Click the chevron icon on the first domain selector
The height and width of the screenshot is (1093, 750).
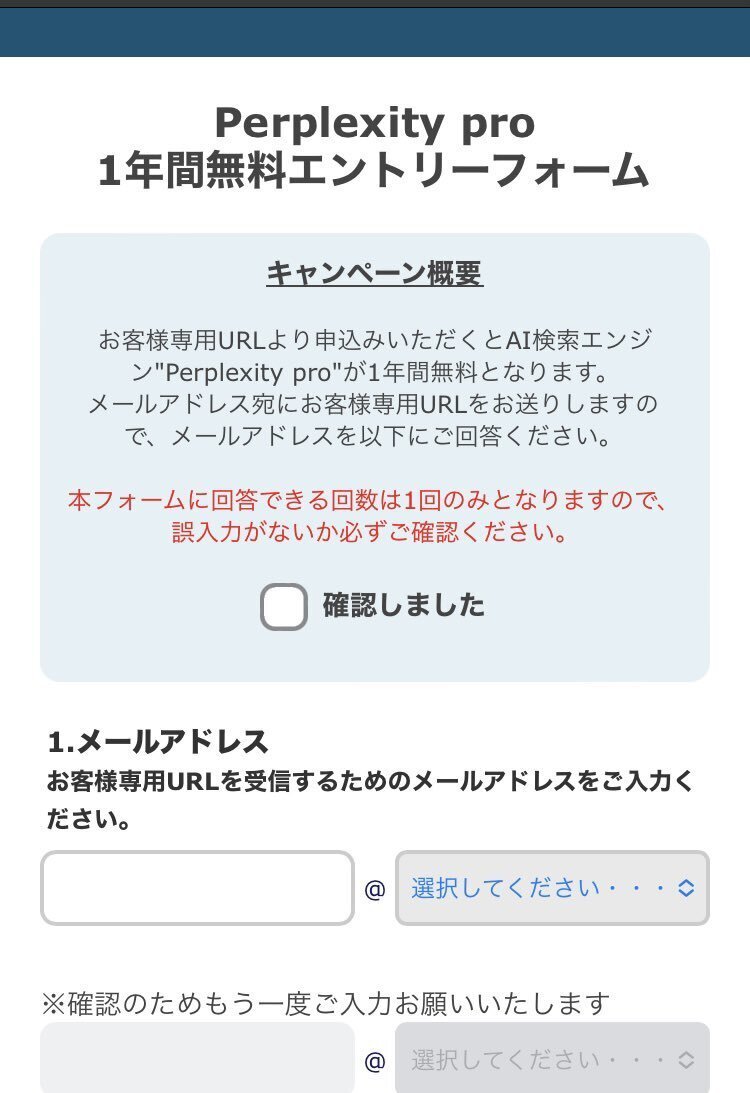click(685, 886)
